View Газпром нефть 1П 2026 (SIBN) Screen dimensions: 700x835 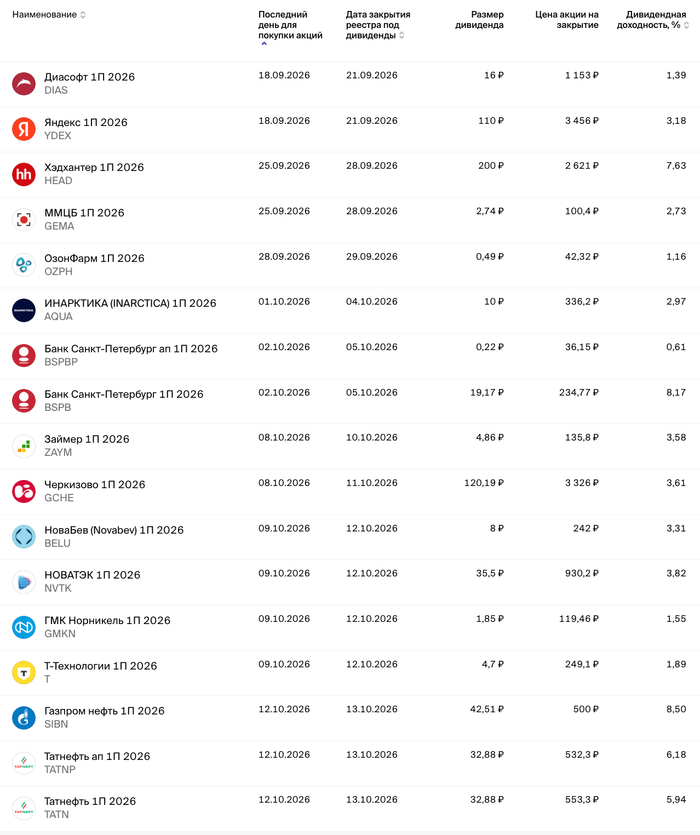point(350,718)
